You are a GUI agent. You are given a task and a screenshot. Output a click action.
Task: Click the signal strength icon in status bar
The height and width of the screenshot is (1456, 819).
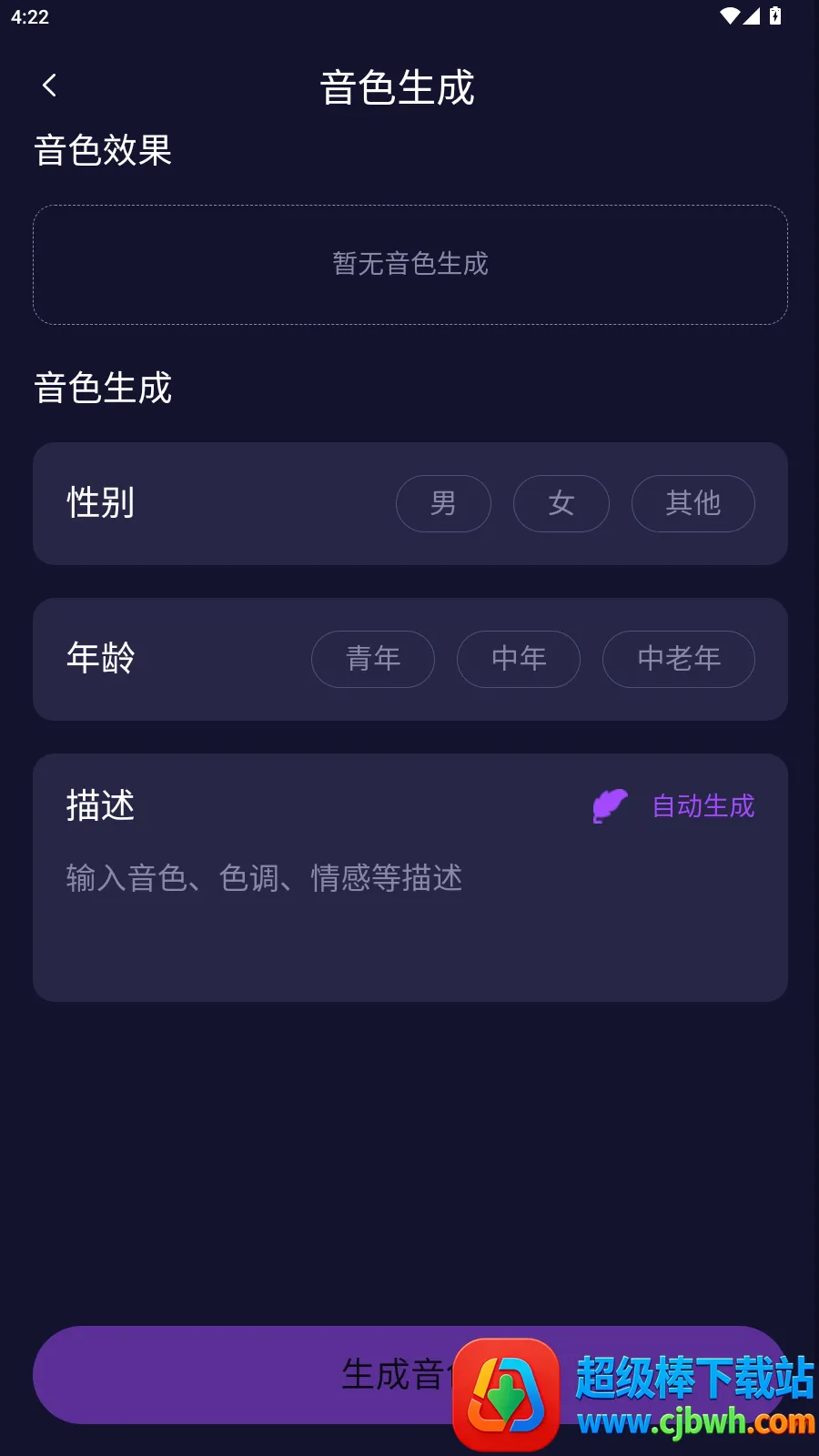coord(751,15)
